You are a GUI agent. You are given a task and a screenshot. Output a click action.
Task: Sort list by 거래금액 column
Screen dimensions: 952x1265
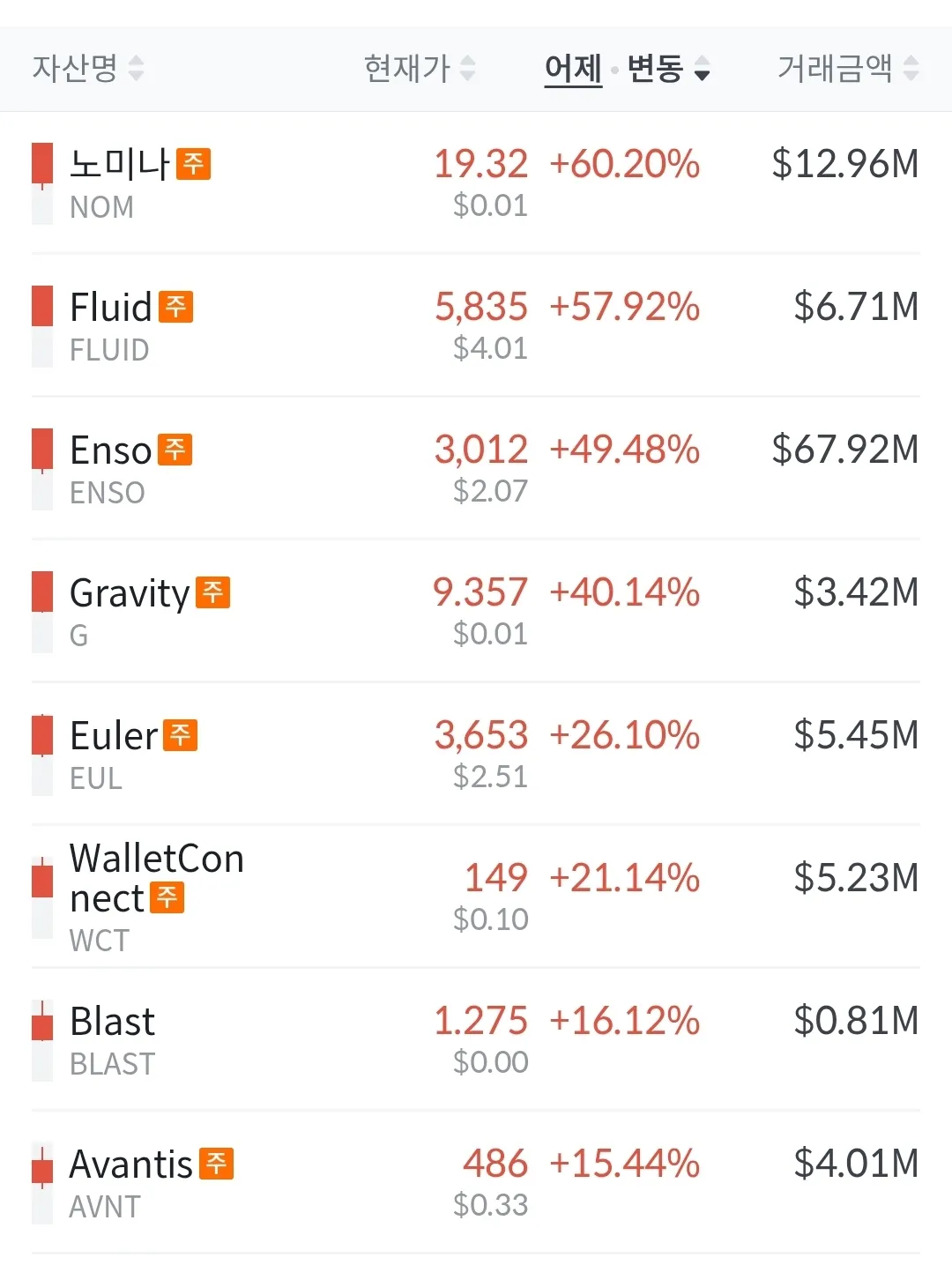pyautogui.click(x=847, y=68)
